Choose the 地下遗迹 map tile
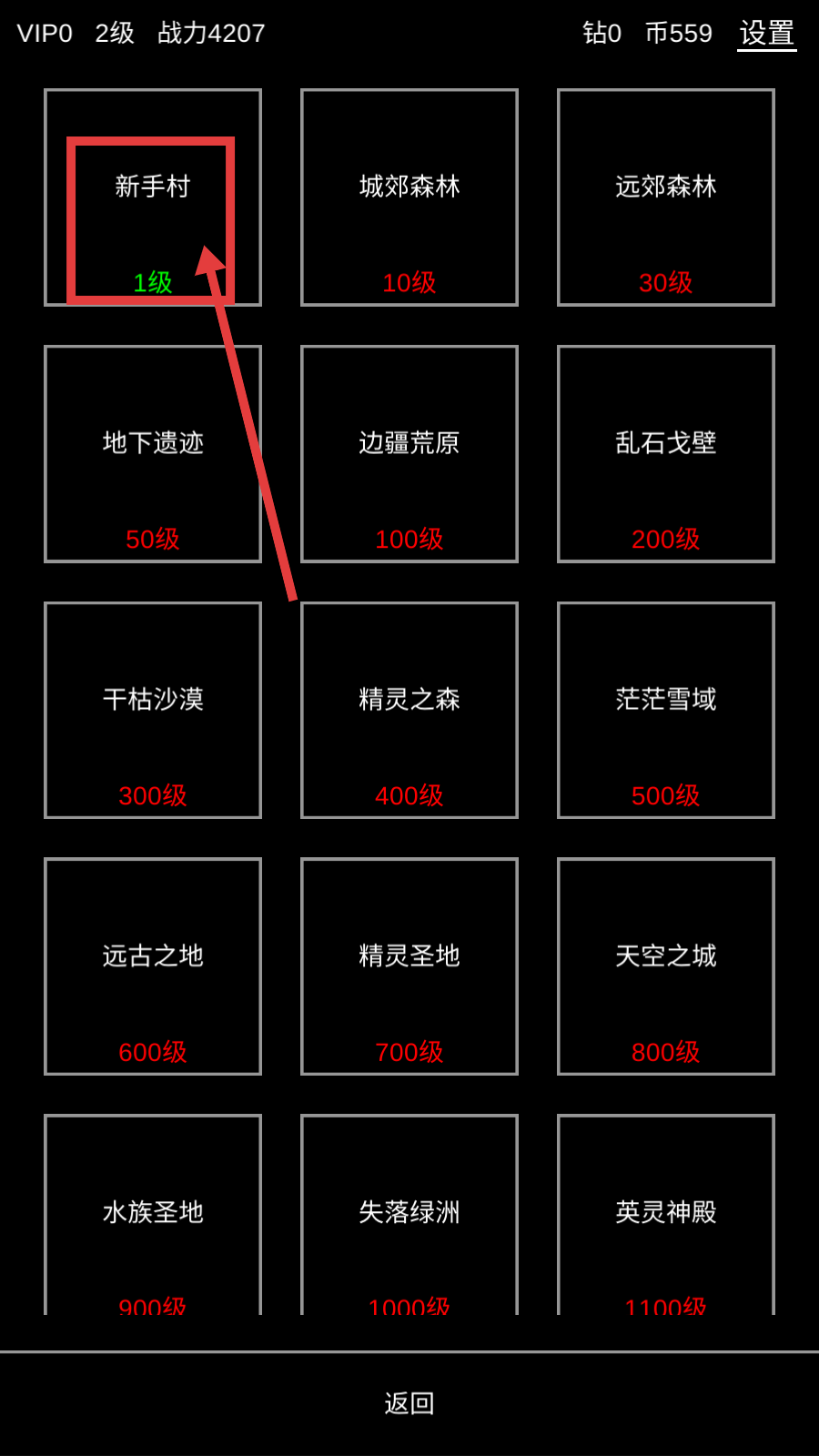 [x=152, y=454]
